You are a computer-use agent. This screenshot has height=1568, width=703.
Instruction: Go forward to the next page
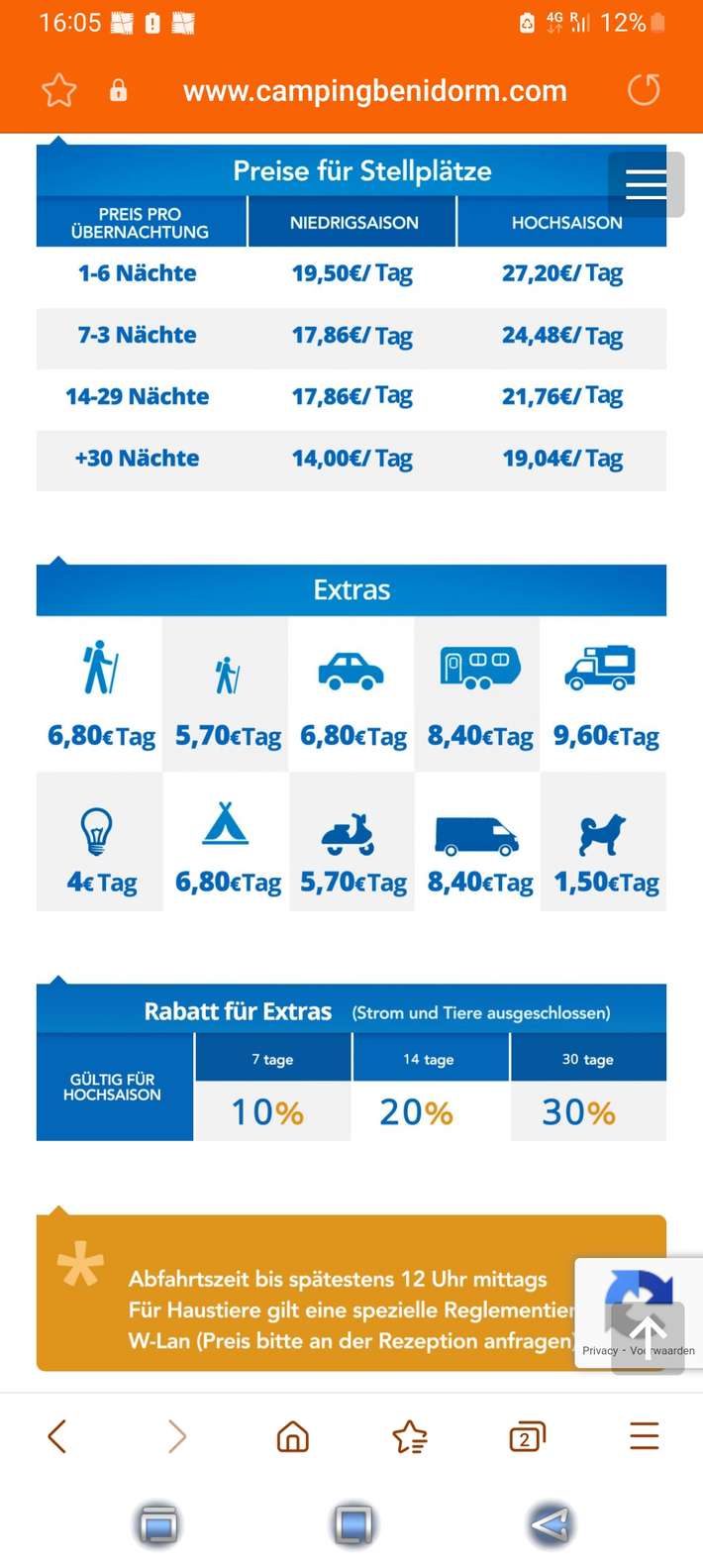(176, 1435)
